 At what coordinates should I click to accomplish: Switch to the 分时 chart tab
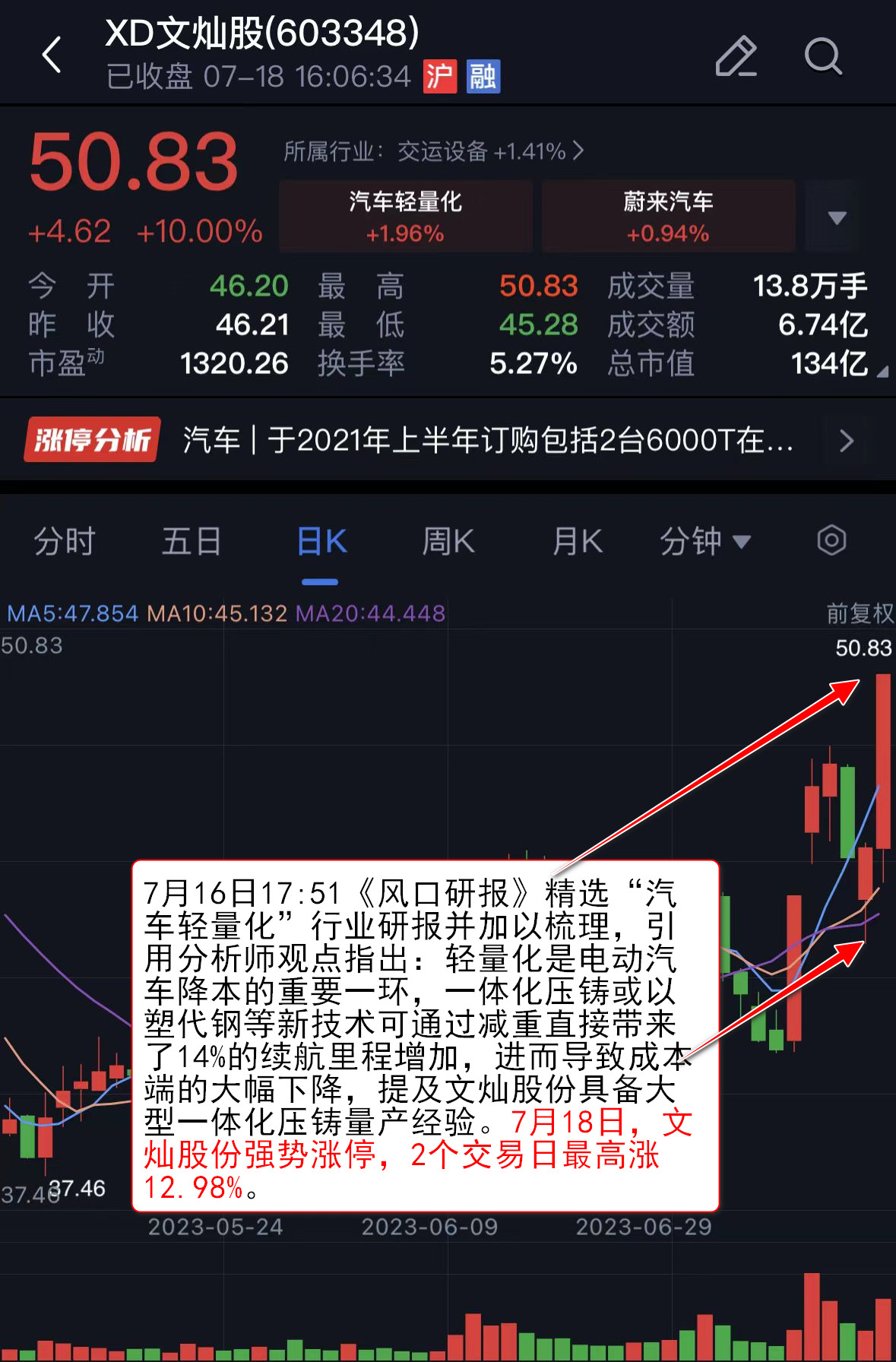click(x=65, y=542)
